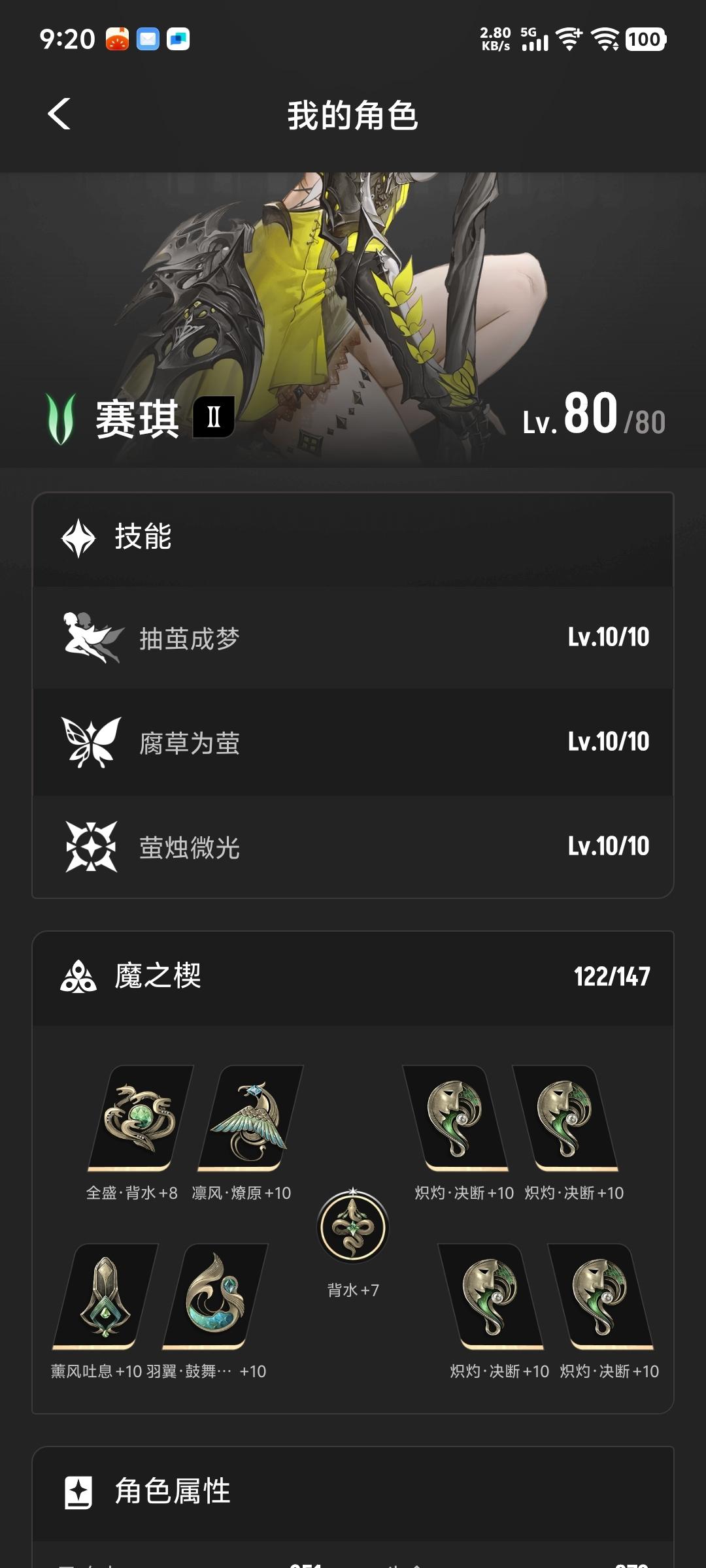View 凛风·燎原 +10 wedge details
Viewport: 706px width, 1568px height.
250,1119
